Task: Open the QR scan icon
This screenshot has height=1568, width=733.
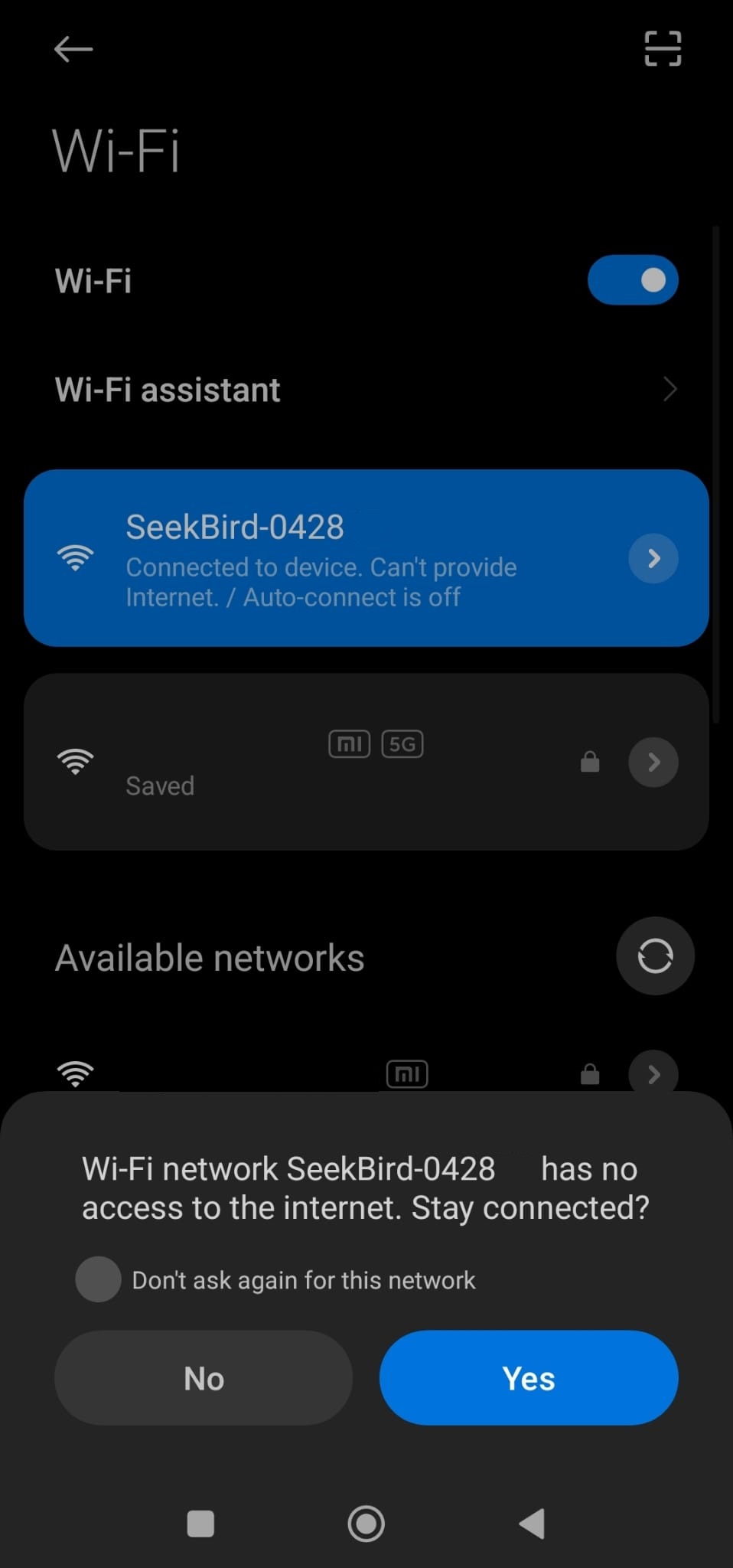Action: 663,49
